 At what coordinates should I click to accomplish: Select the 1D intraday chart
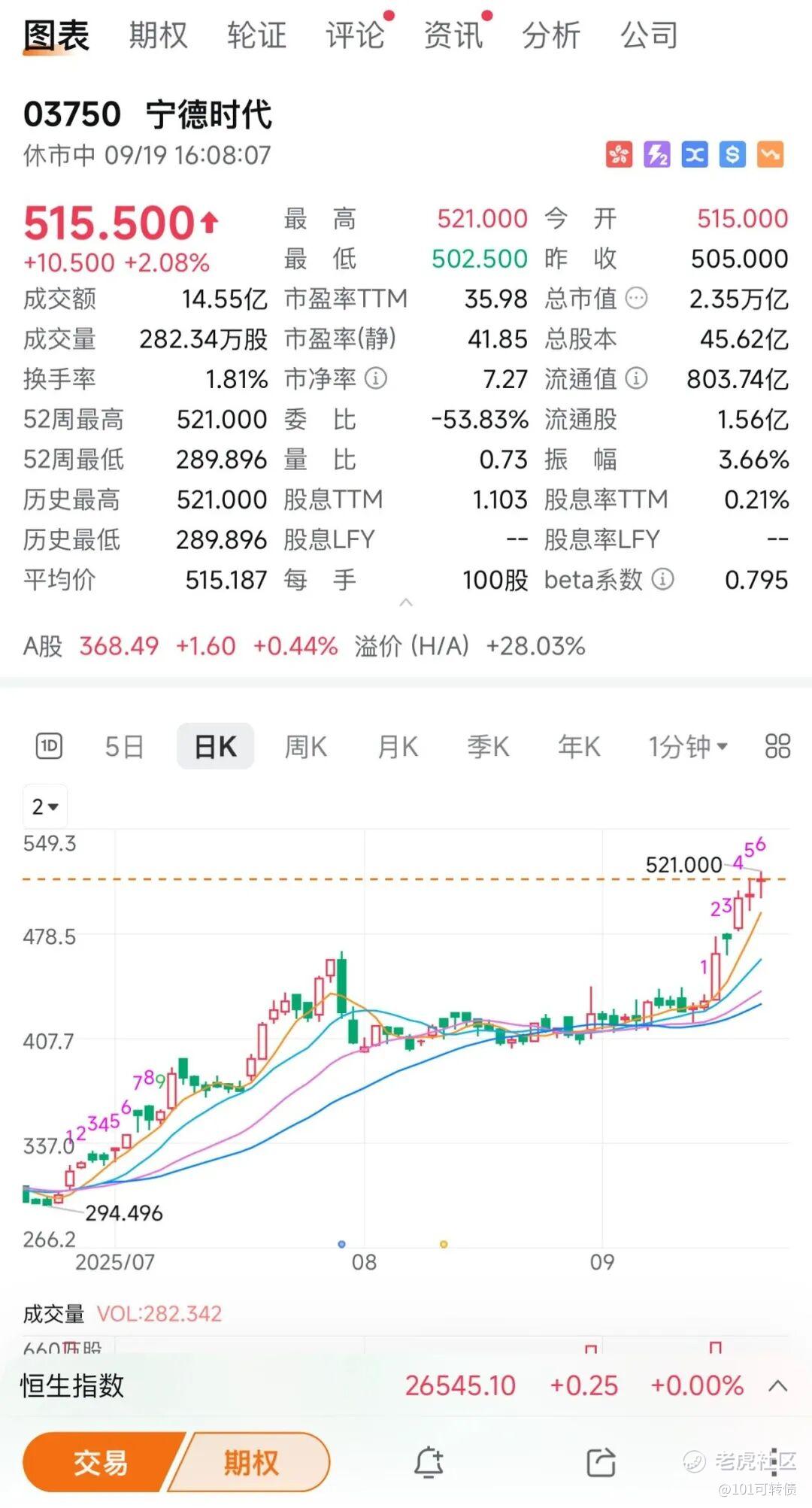pyautogui.click(x=50, y=746)
